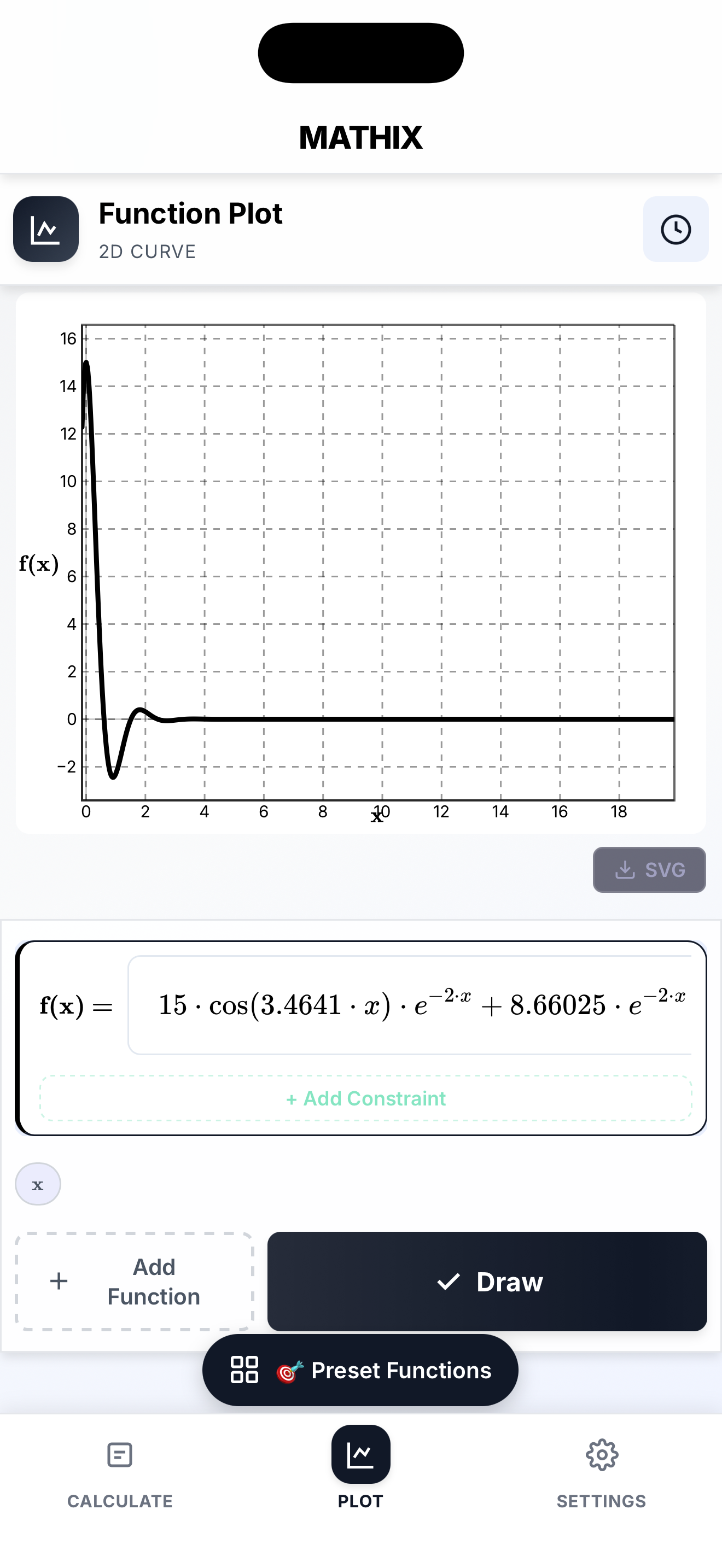Viewport: 722px width, 1568px height.
Task: Switch to the Calculate tab
Action: pyautogui.click(x=119, y=1473)
